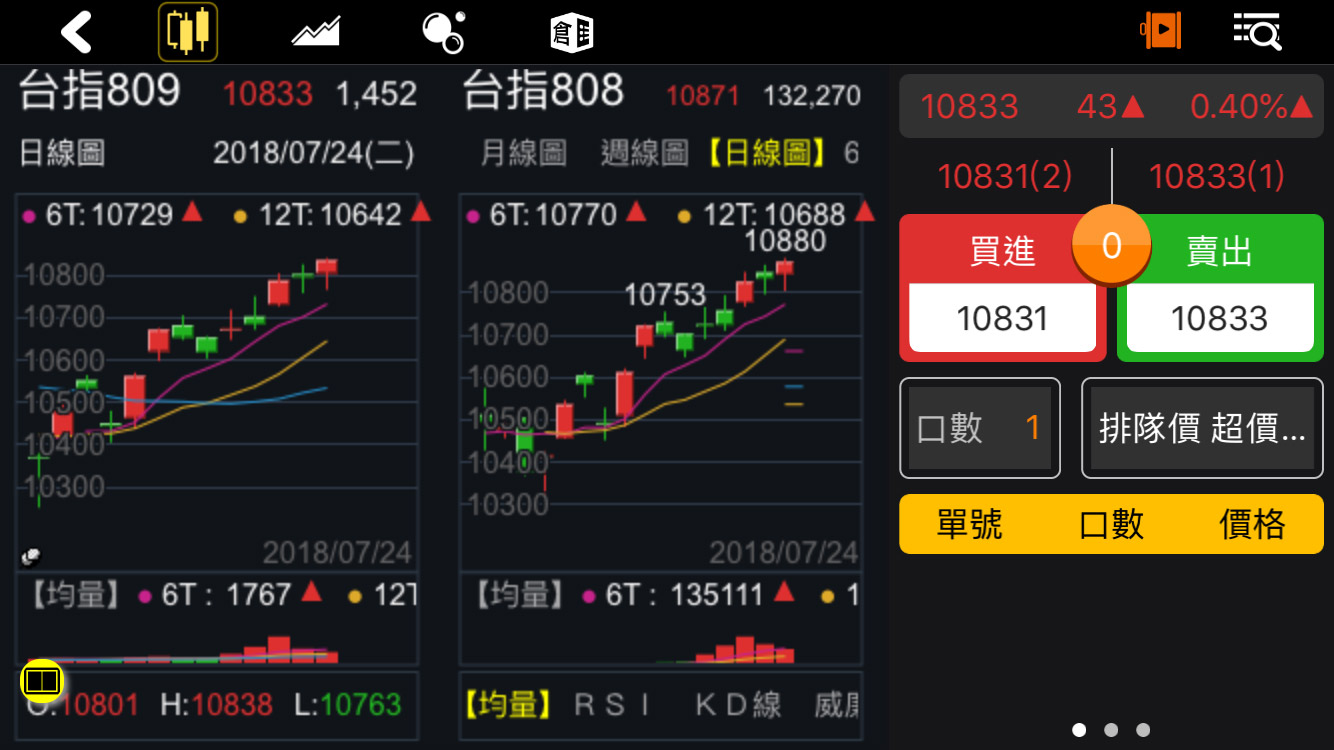The height and width of the screenshot is (750, 1334).
Task: Open the bubble chart view icon
Action: 443,32
